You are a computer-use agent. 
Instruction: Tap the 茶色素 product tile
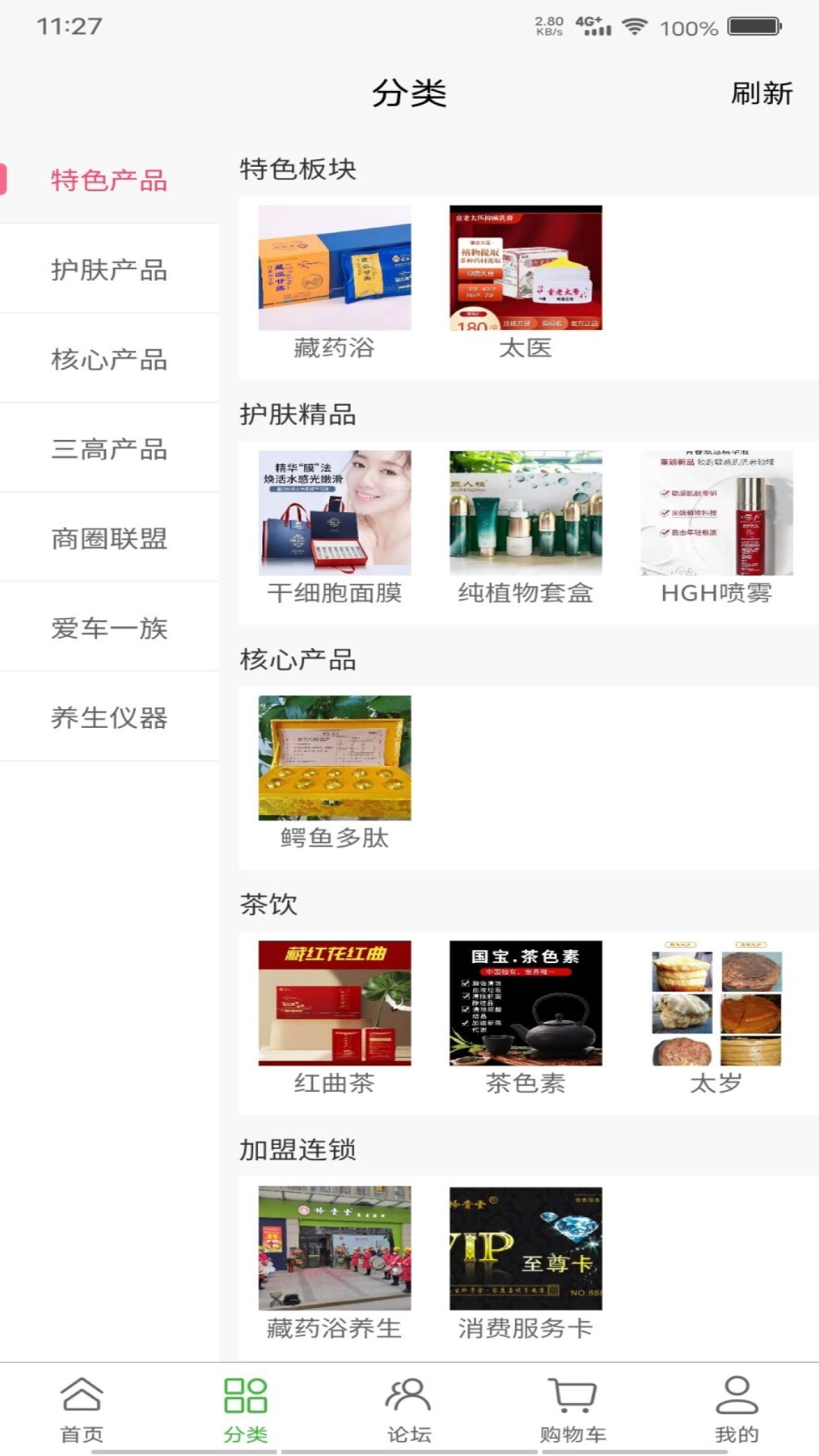coord(526,1016)
